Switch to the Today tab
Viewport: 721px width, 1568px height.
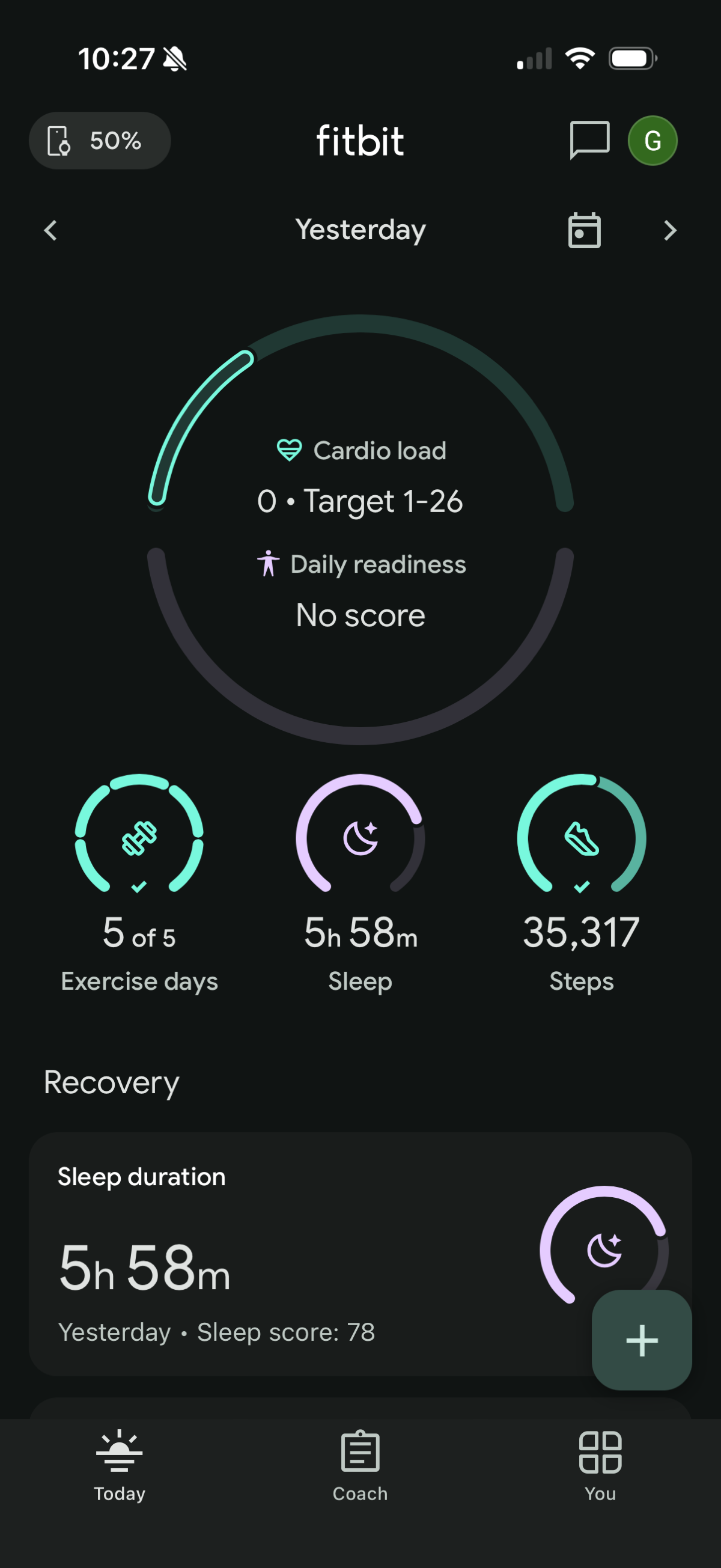point(119,1466)
